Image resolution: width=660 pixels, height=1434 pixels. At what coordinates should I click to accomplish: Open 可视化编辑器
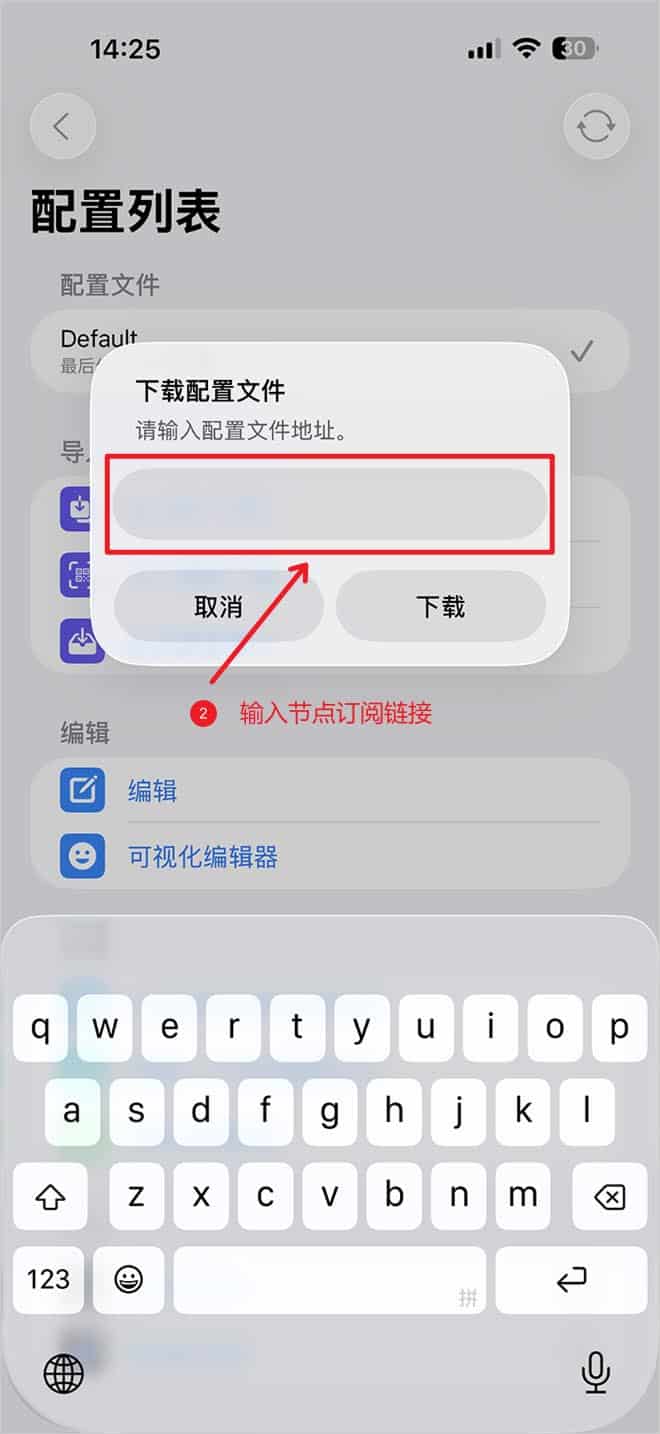click(202, 857)
